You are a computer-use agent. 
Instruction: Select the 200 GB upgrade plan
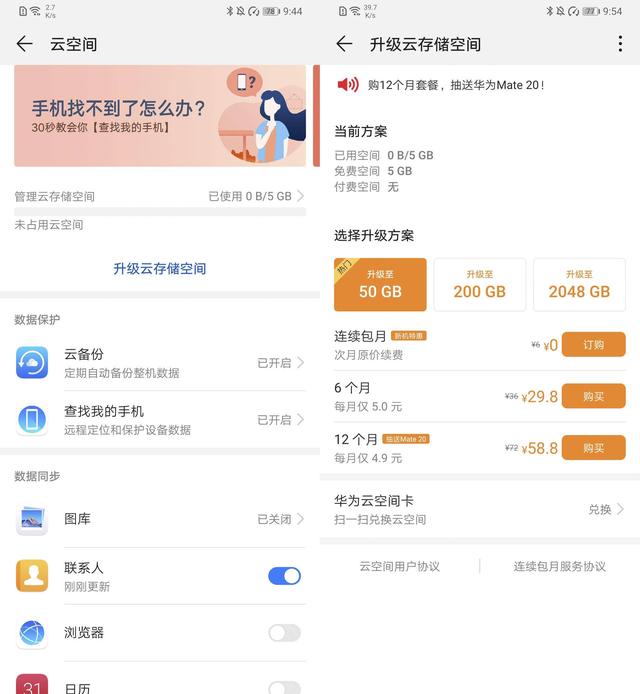tap(479, 284)
